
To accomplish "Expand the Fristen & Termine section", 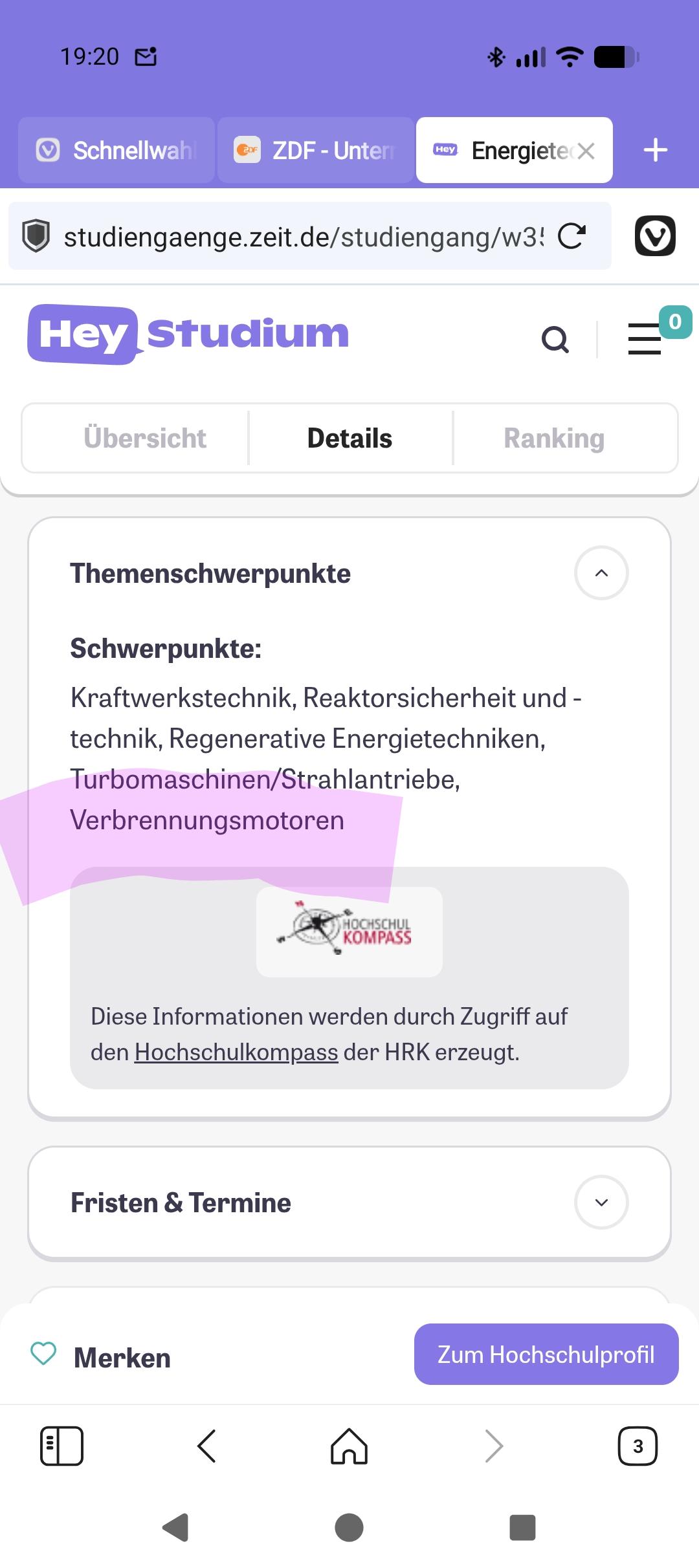I will pyautogui.click(x=601, y=1202).
